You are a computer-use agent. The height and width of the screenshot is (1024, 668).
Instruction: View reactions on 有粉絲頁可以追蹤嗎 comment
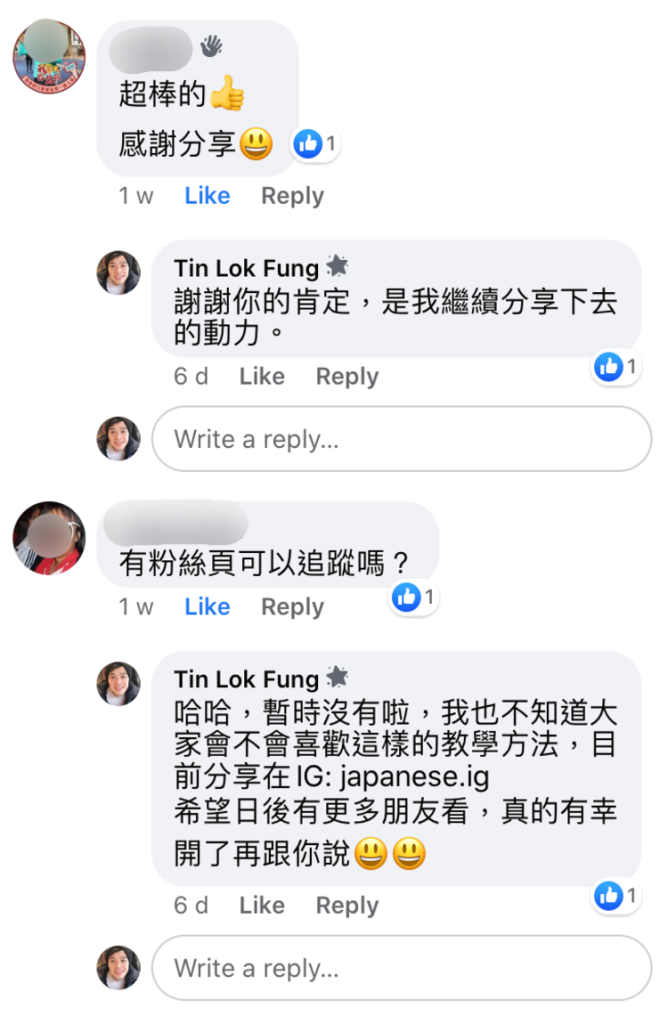(413, 598)
